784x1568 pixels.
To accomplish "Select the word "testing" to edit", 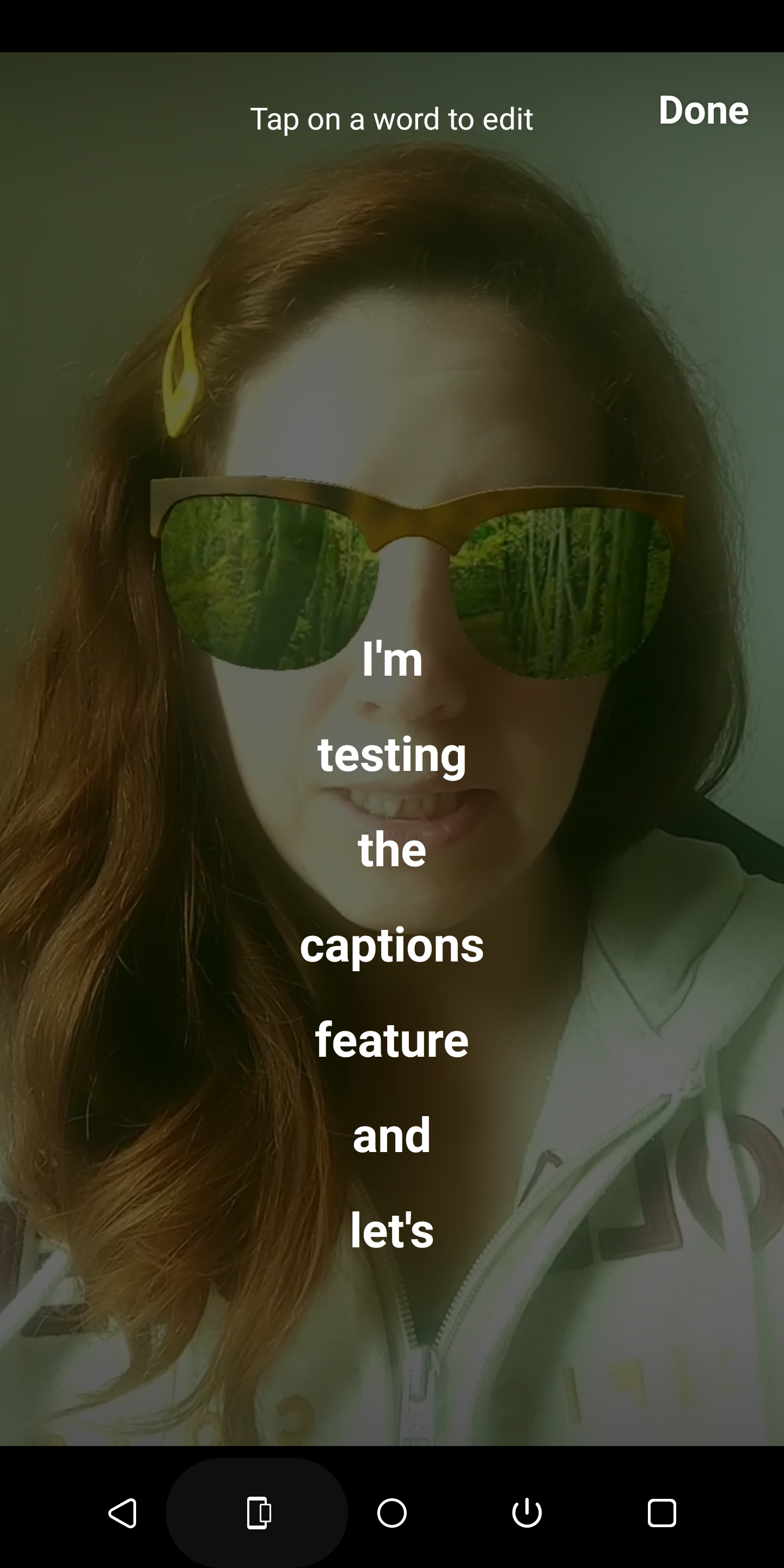I will [x=392, y=755].
